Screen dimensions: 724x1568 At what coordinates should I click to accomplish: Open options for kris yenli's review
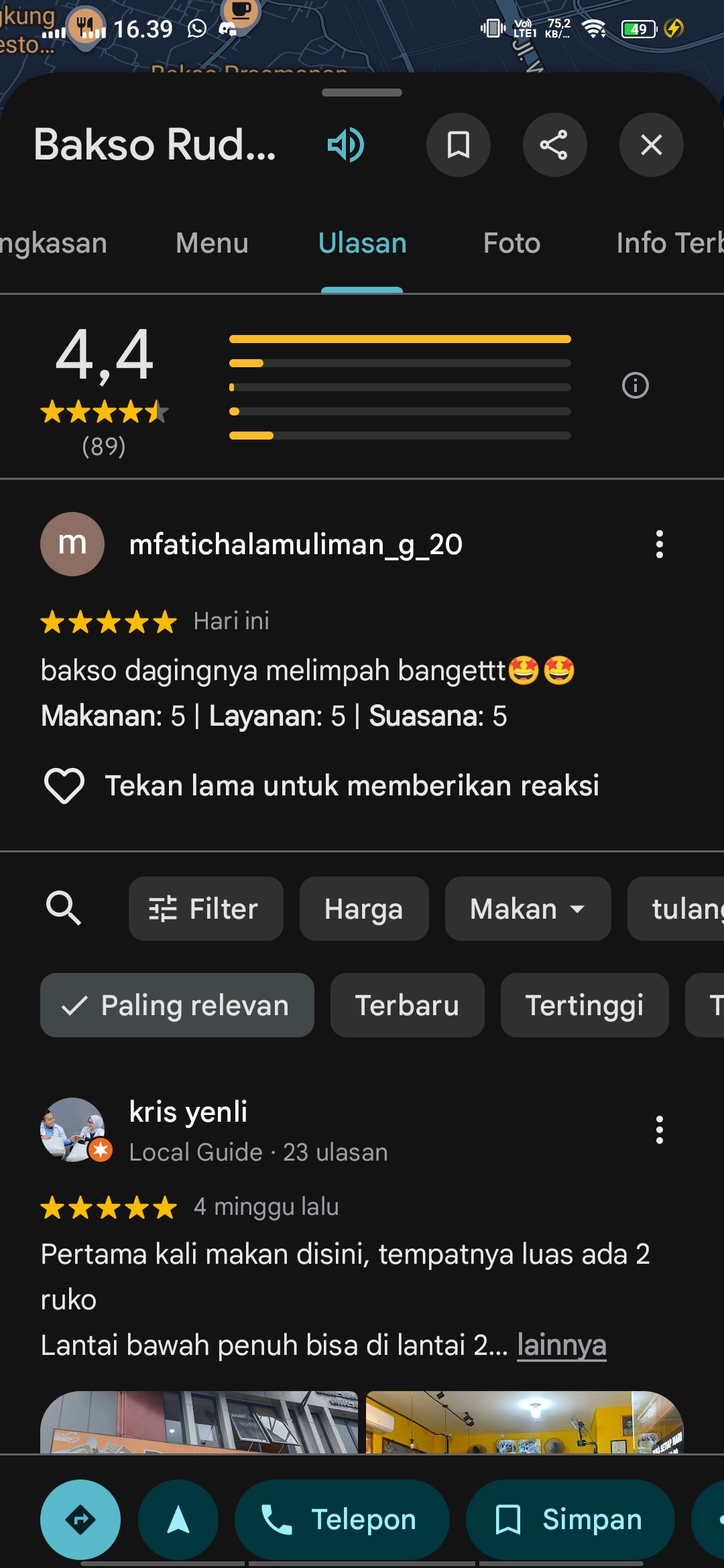[660, 1130]
